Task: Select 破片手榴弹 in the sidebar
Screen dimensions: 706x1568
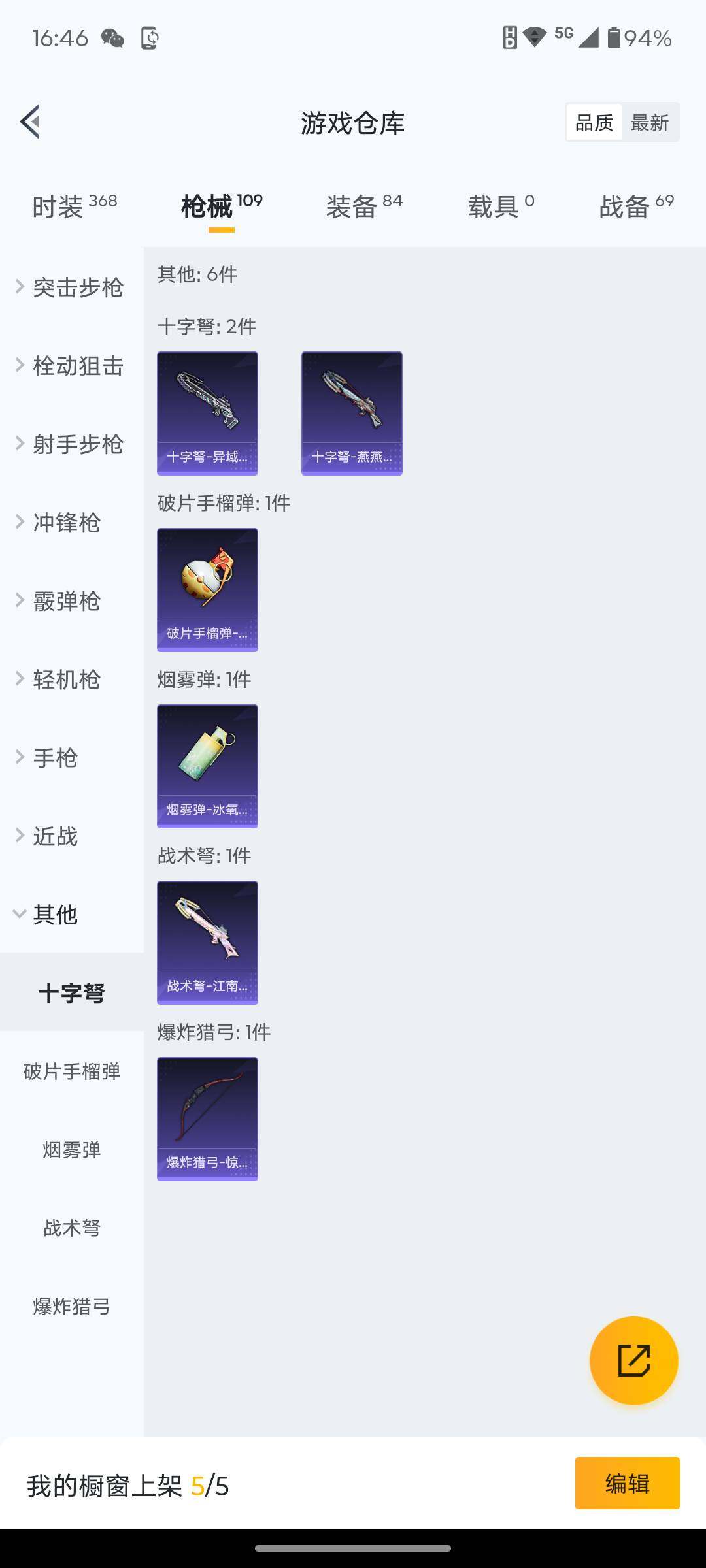Action: coord(72,1071)
